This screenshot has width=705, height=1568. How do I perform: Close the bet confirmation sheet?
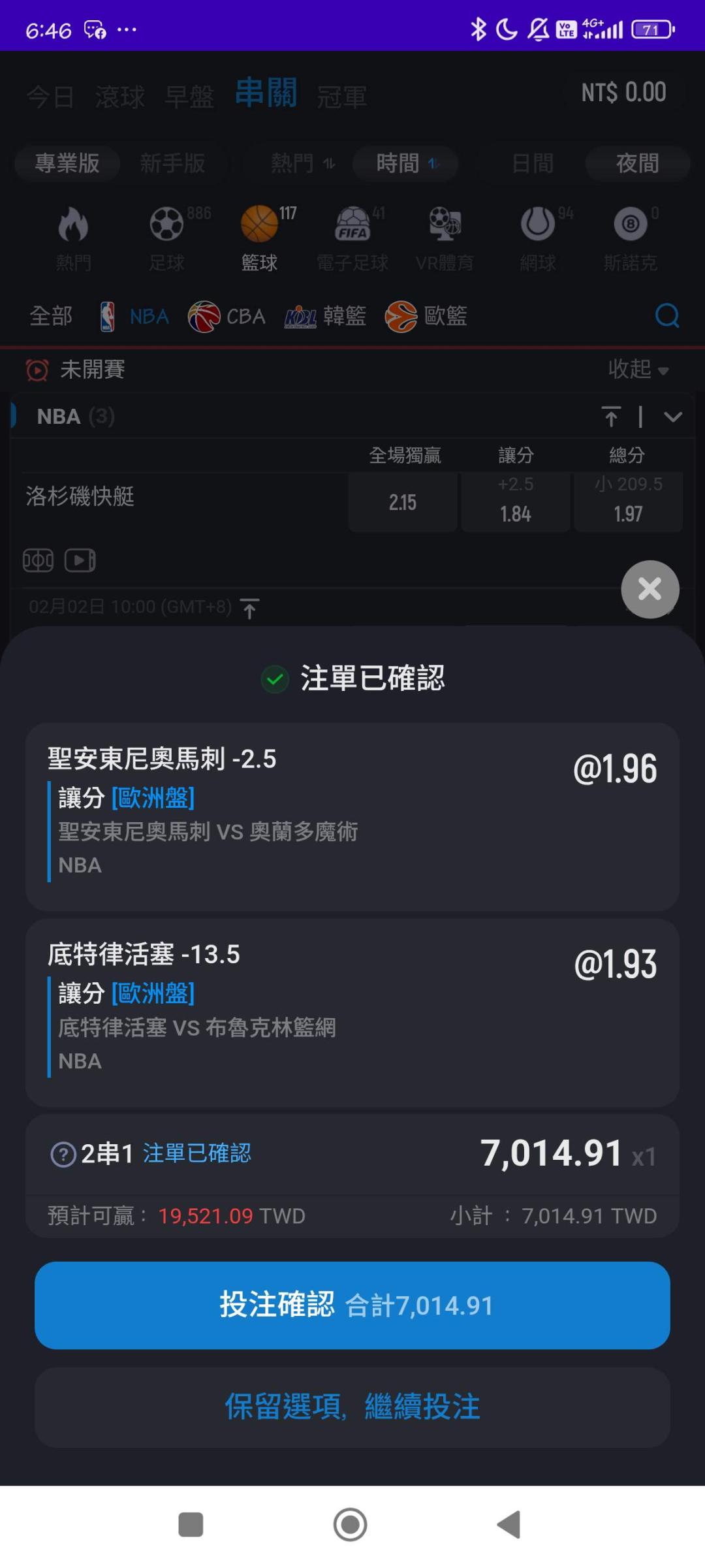(x=650, y=589)
